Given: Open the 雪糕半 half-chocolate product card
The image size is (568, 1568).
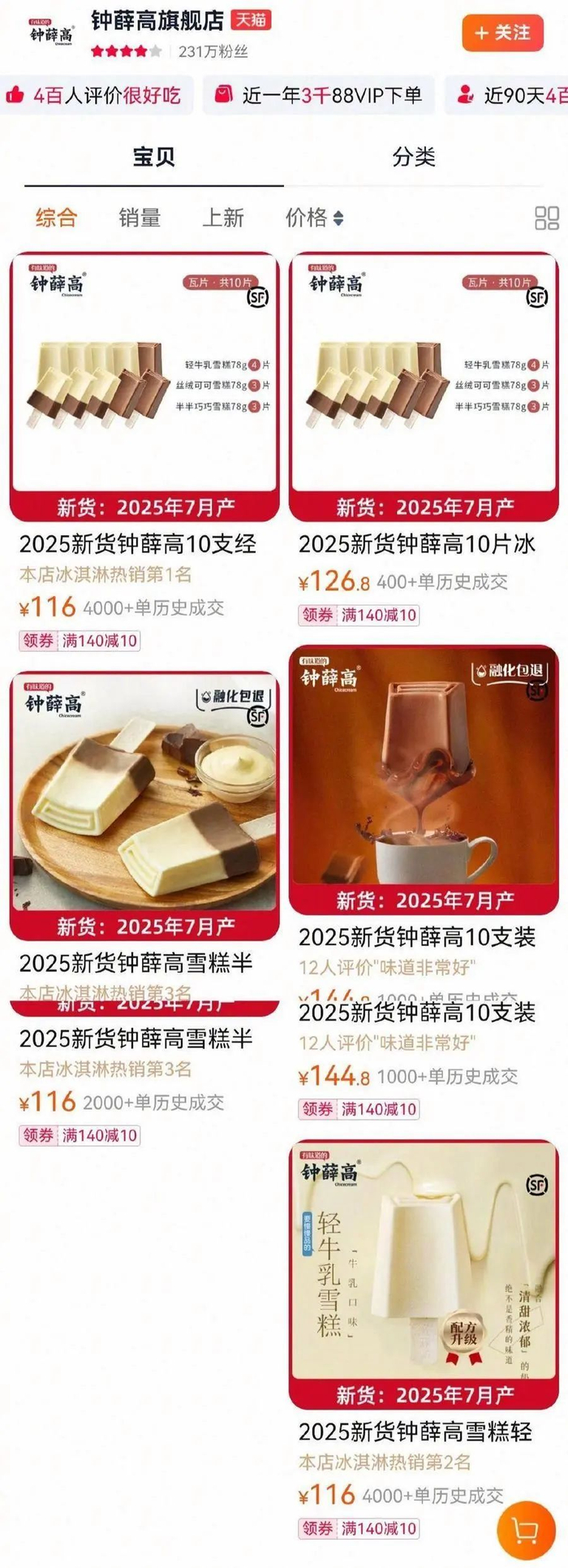Looking at the screenshot, I should pyautogui.click(x=144, y=804).
